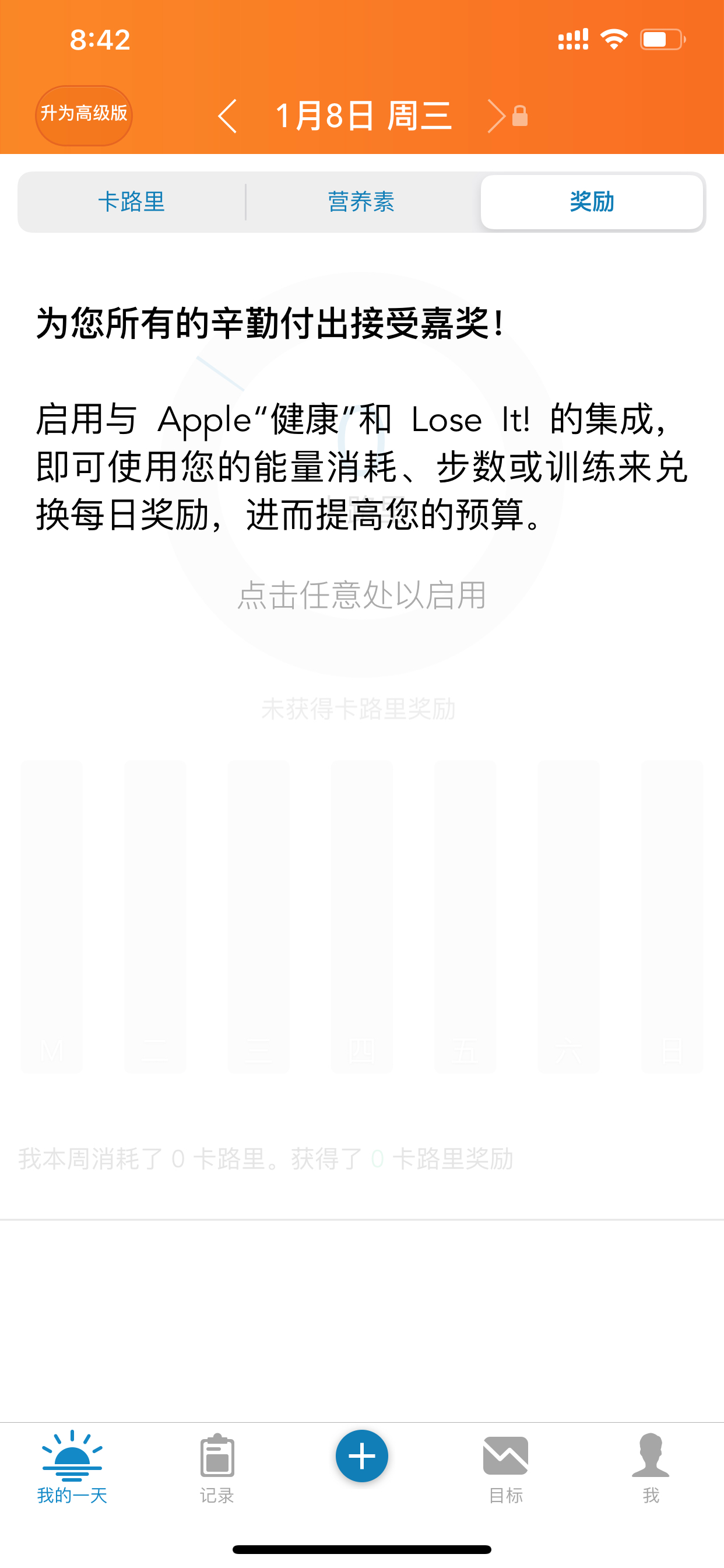Go to the 目标 goals tab

click(506, 1469)
